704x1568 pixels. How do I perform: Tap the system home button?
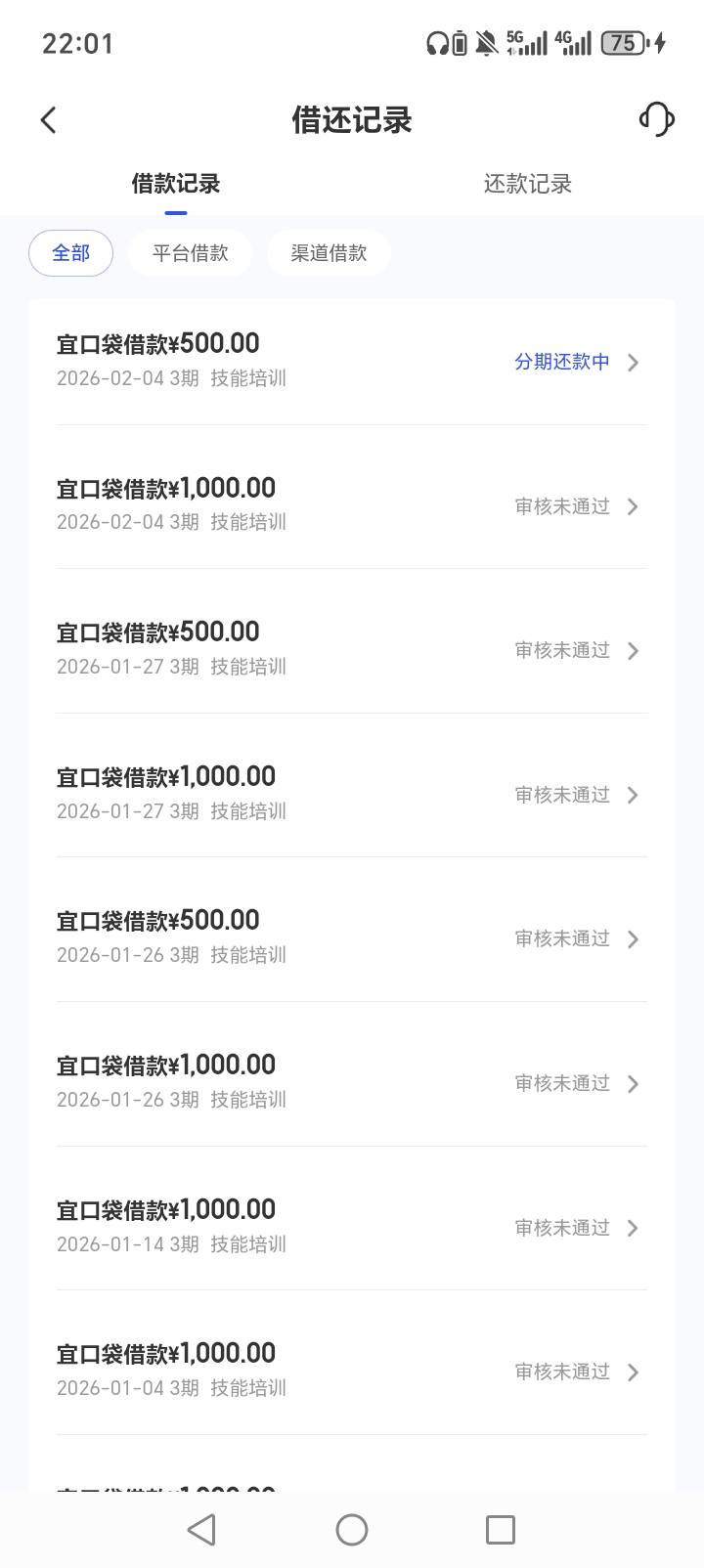point(352,1530)
